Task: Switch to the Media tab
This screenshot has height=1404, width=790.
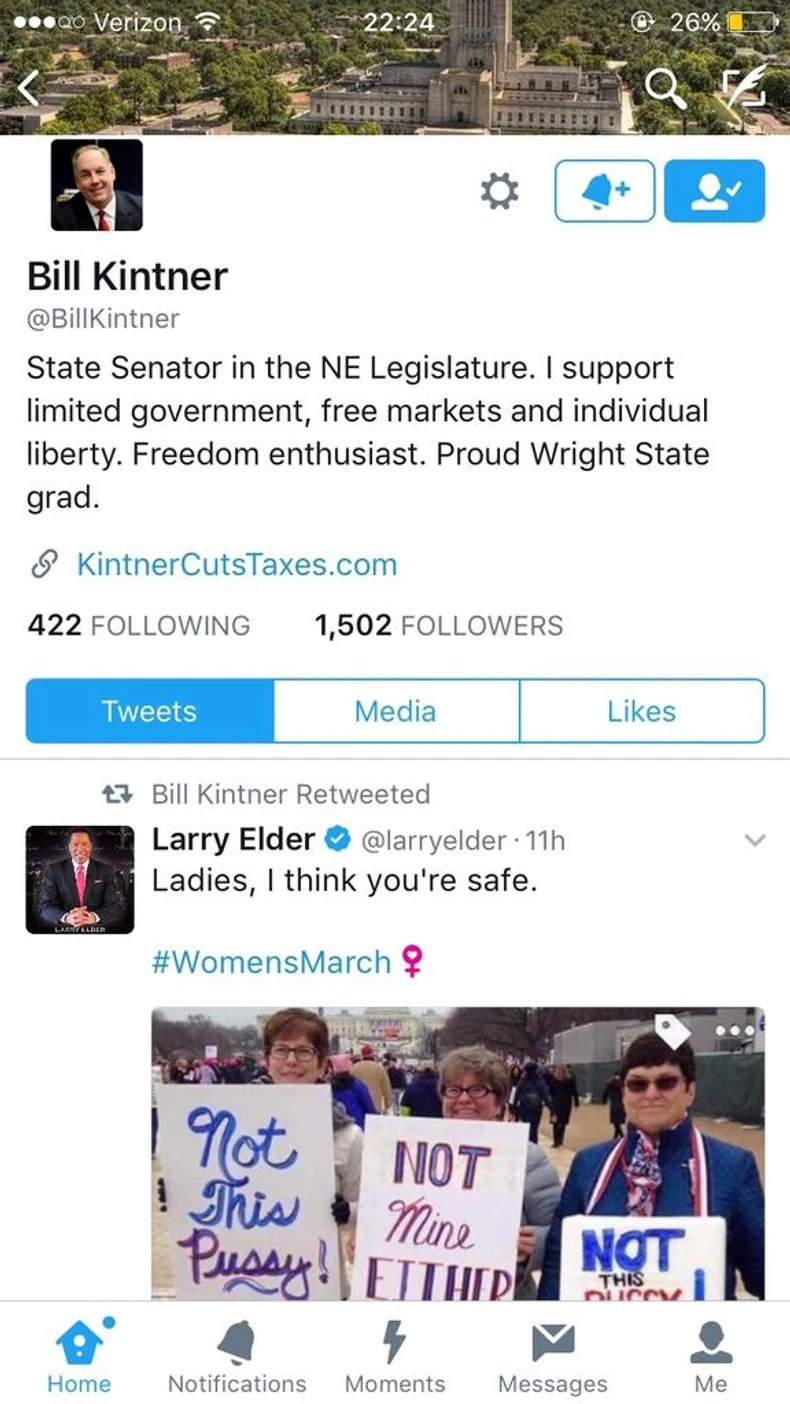Action: click(395, 711)
